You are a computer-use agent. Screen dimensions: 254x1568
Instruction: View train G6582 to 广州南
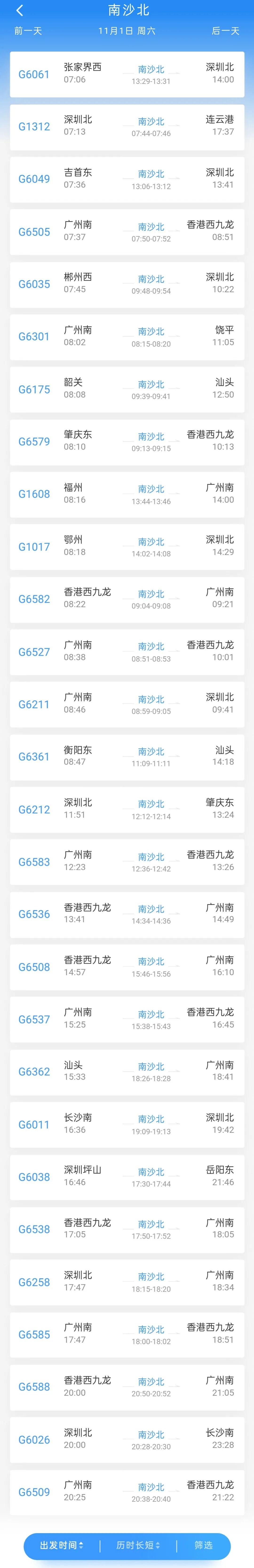tap(127, 599)
